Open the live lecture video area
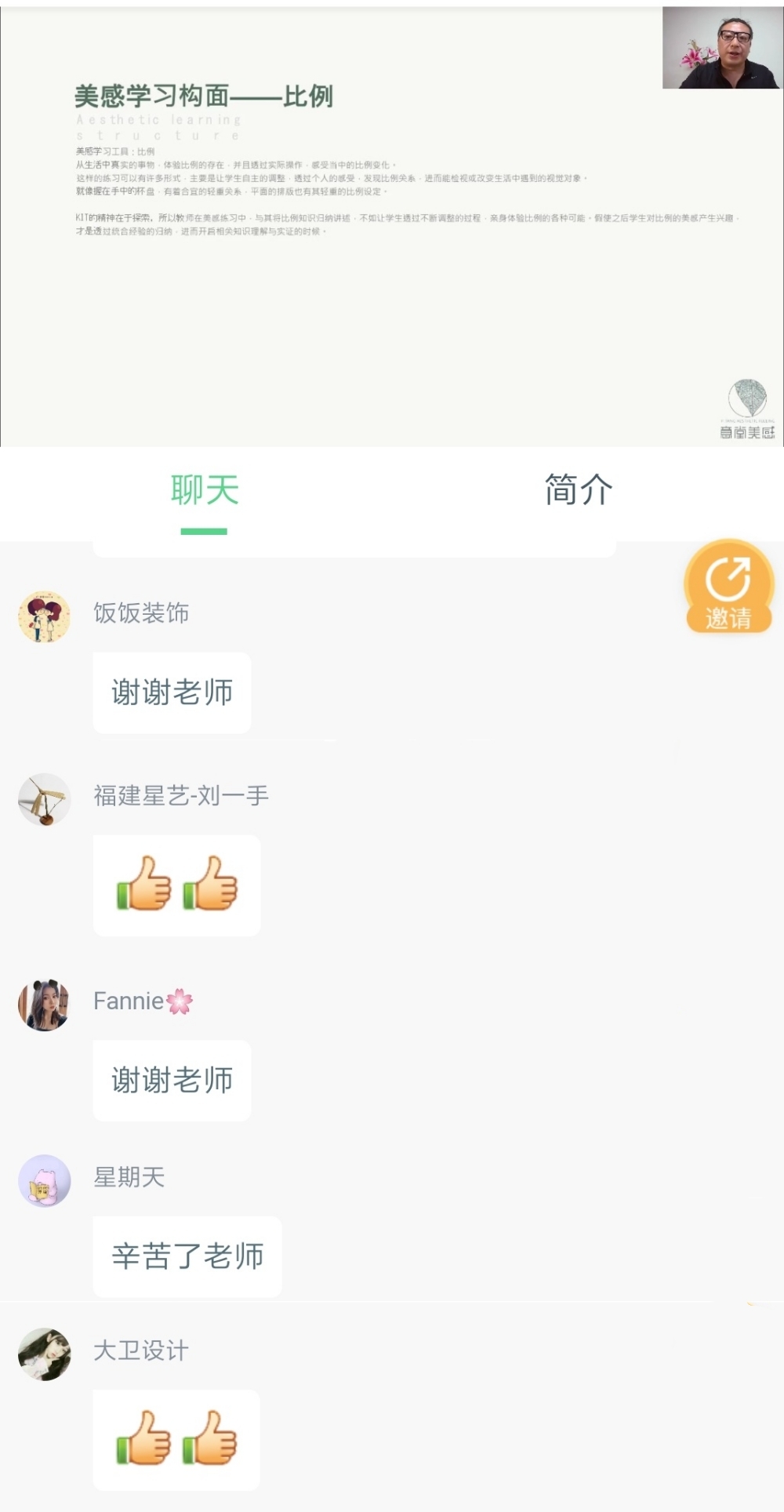784x1512 pixels. (x=392, y=227)
